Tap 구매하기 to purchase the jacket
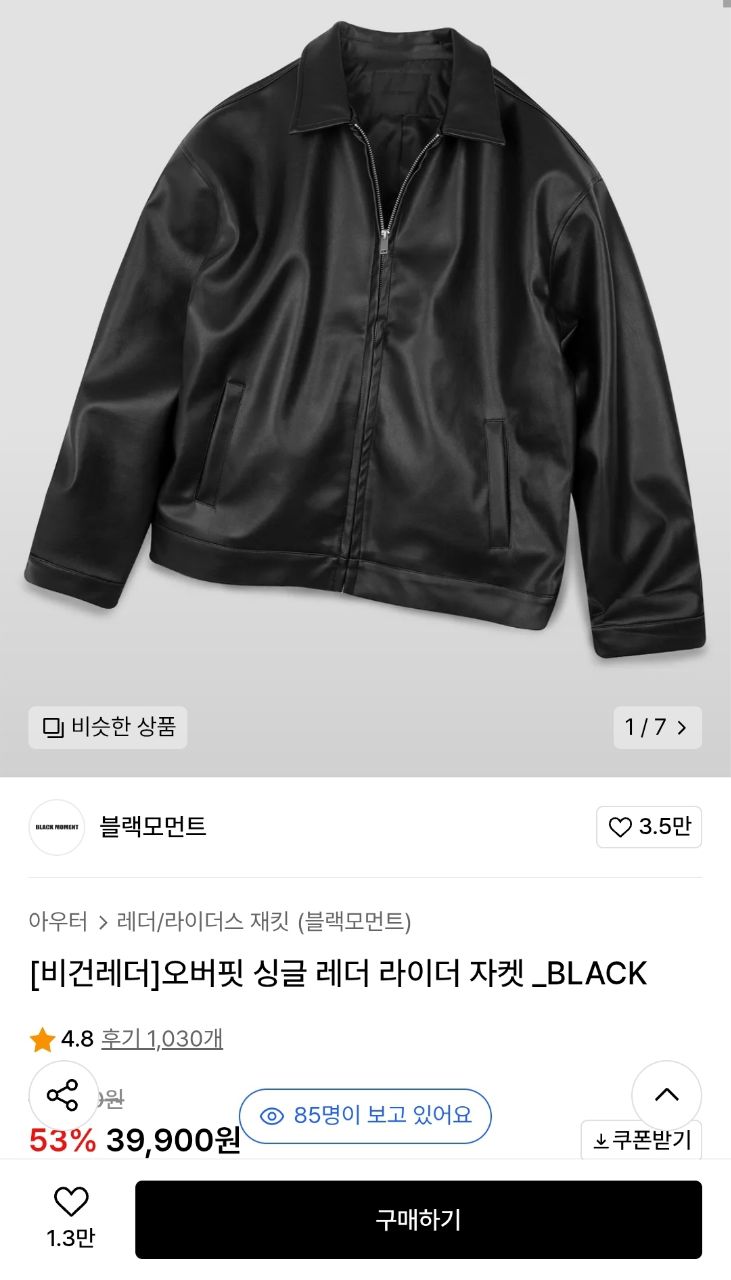The image size is (731, 1280). [418, 1219]
